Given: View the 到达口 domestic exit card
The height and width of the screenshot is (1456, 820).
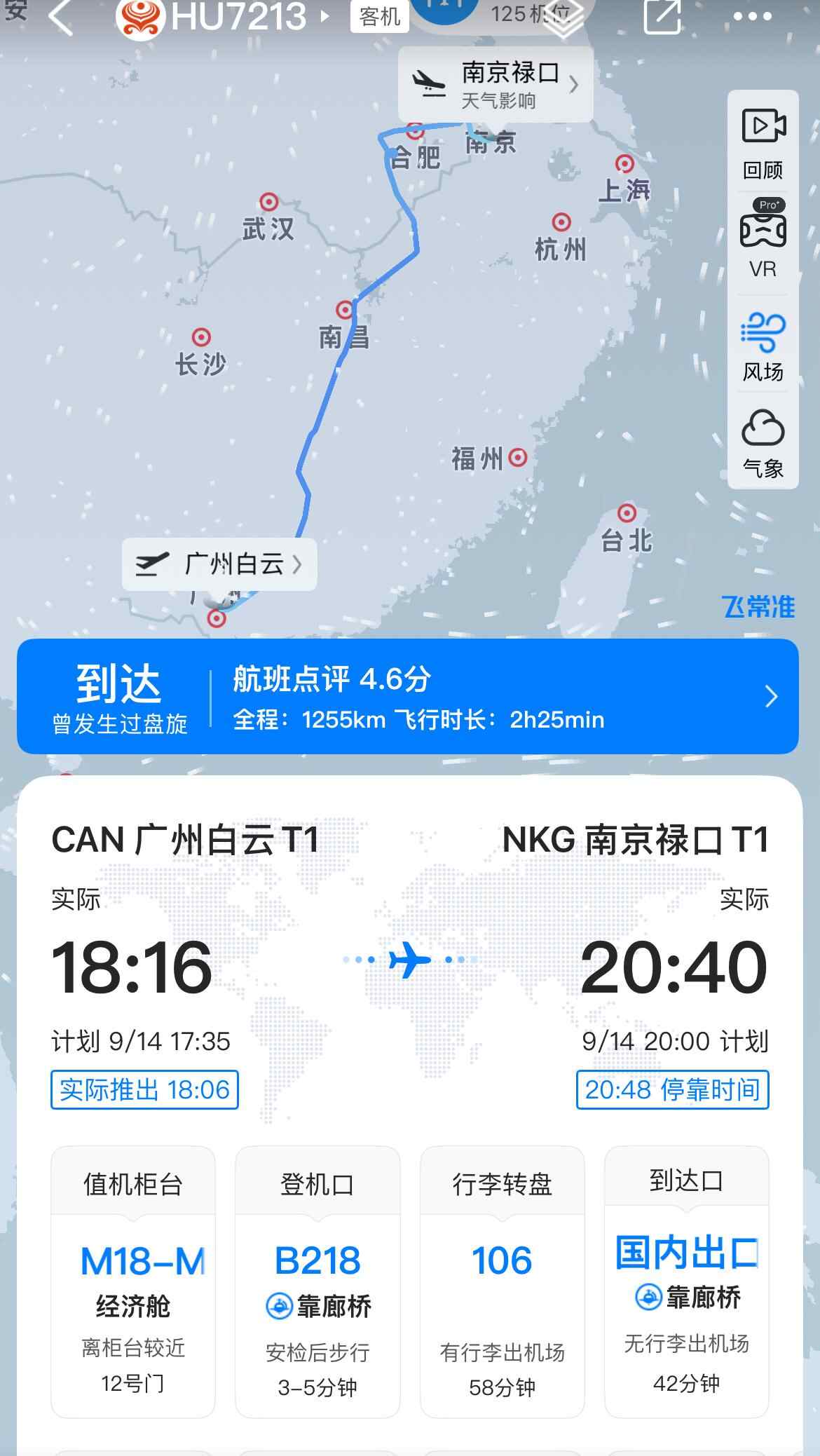Looking at the screenshot, I should click(686, 1281).
